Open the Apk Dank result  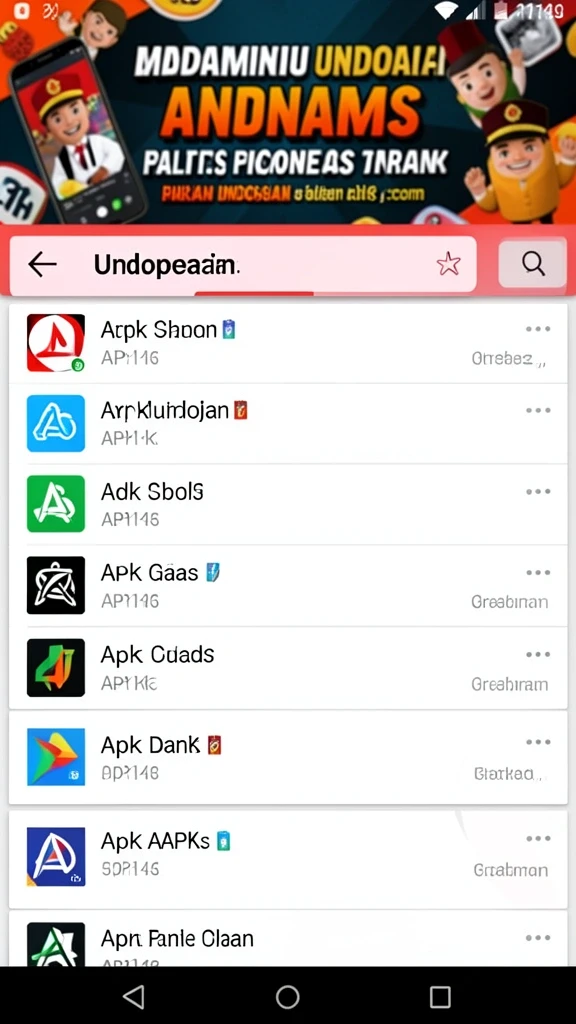pyautogui.click(x=288, y=758)
